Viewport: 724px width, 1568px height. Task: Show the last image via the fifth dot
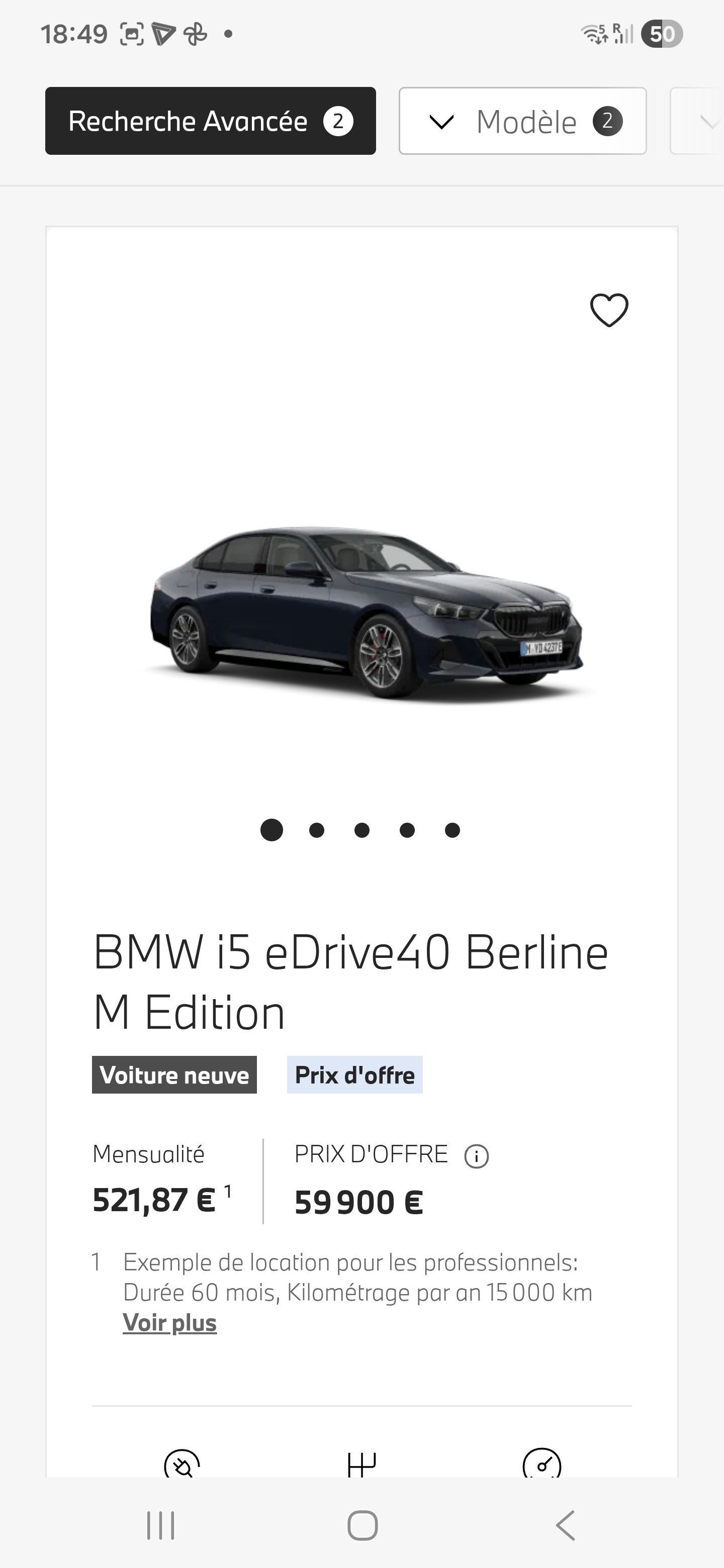[452, 830]
